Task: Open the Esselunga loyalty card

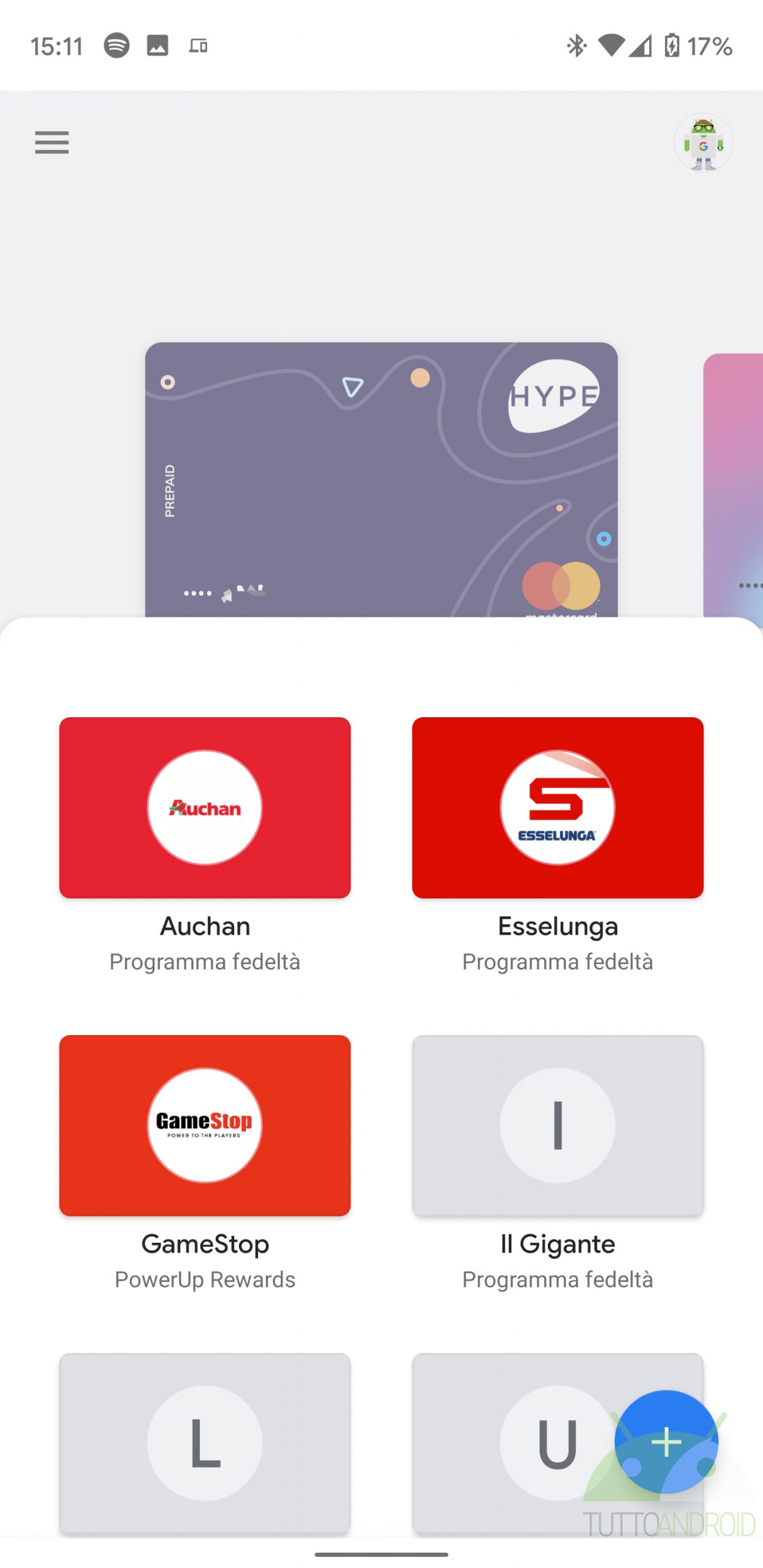Action: coord(558,807)
